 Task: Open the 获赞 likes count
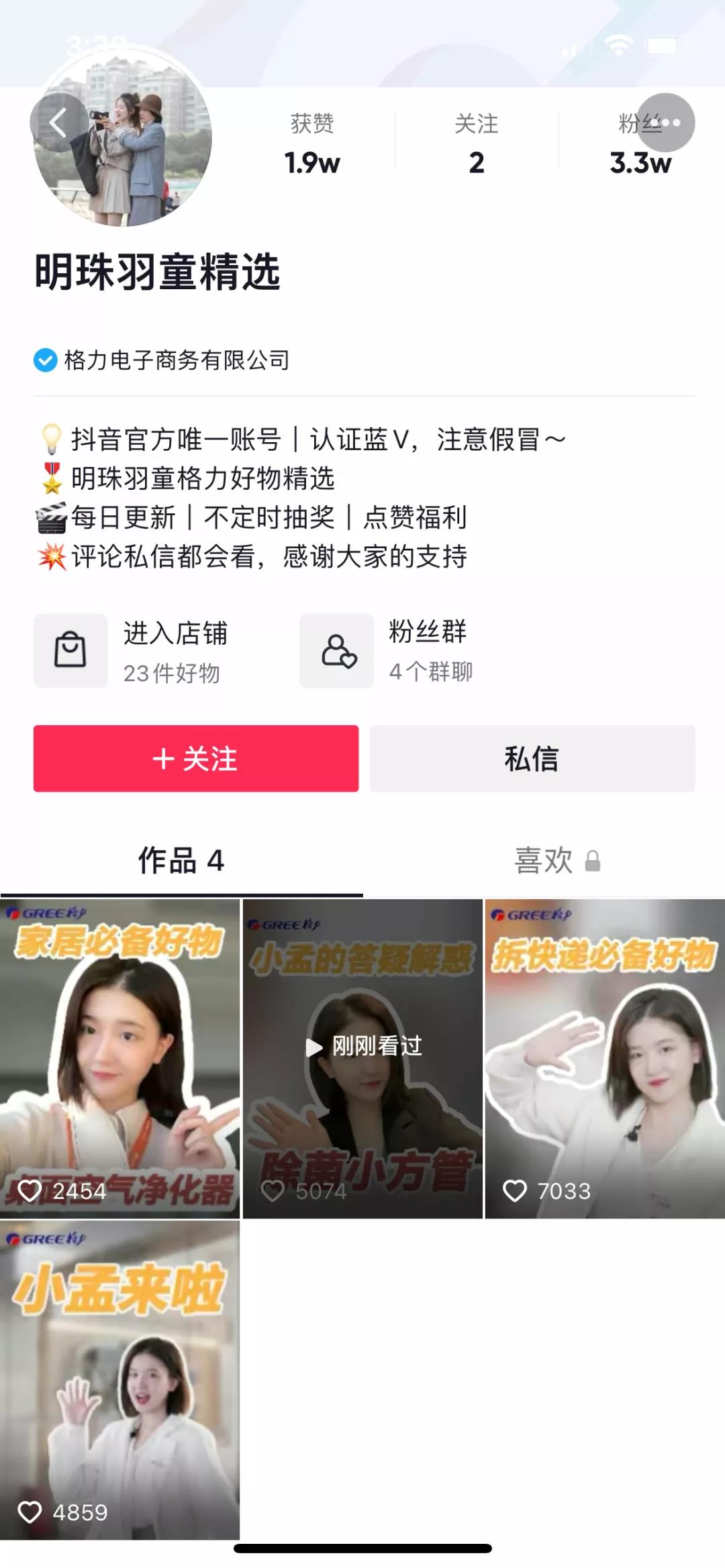[x=312, y=144]
